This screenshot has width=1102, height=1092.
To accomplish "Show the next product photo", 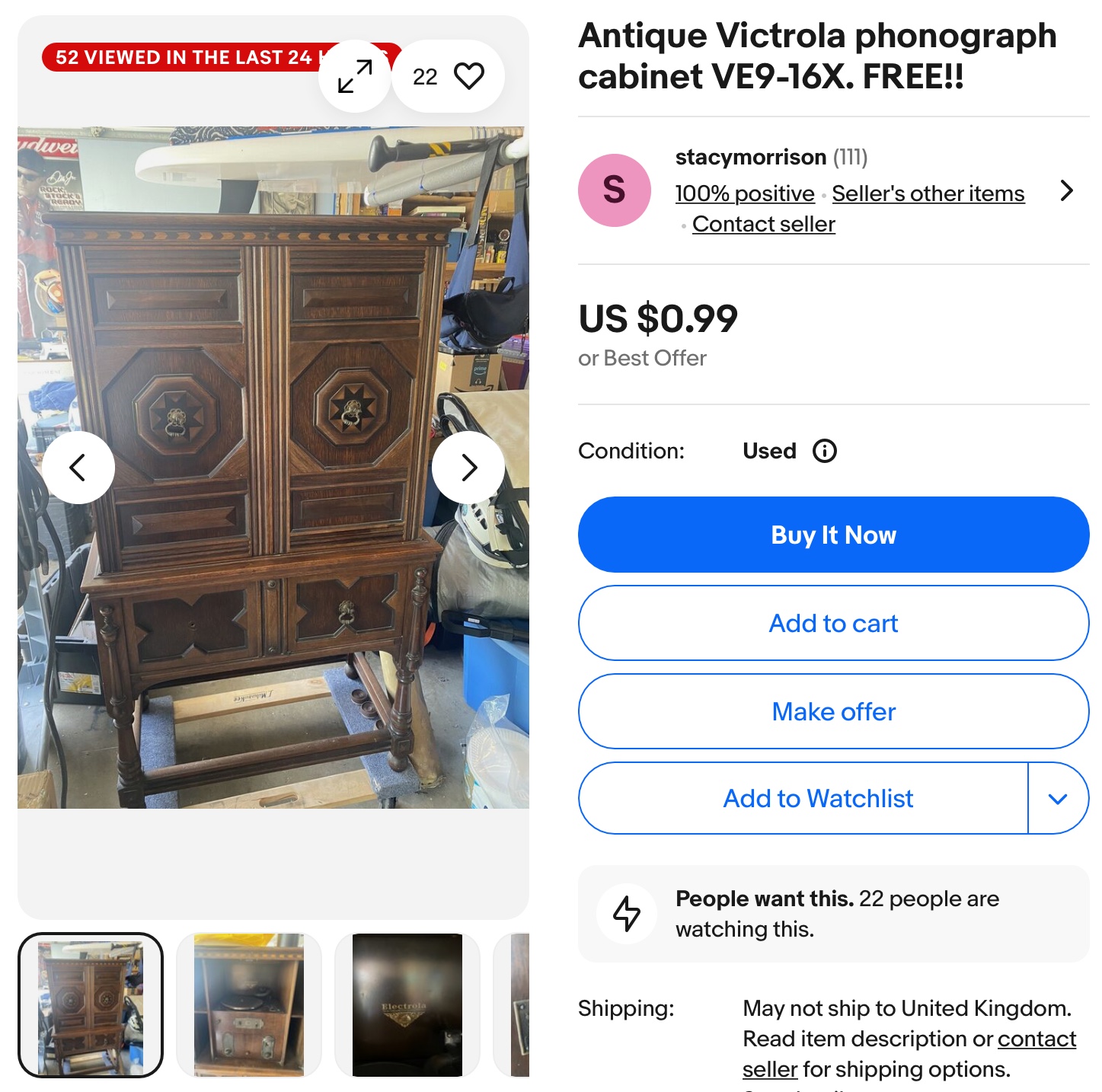I will point(468,467).
